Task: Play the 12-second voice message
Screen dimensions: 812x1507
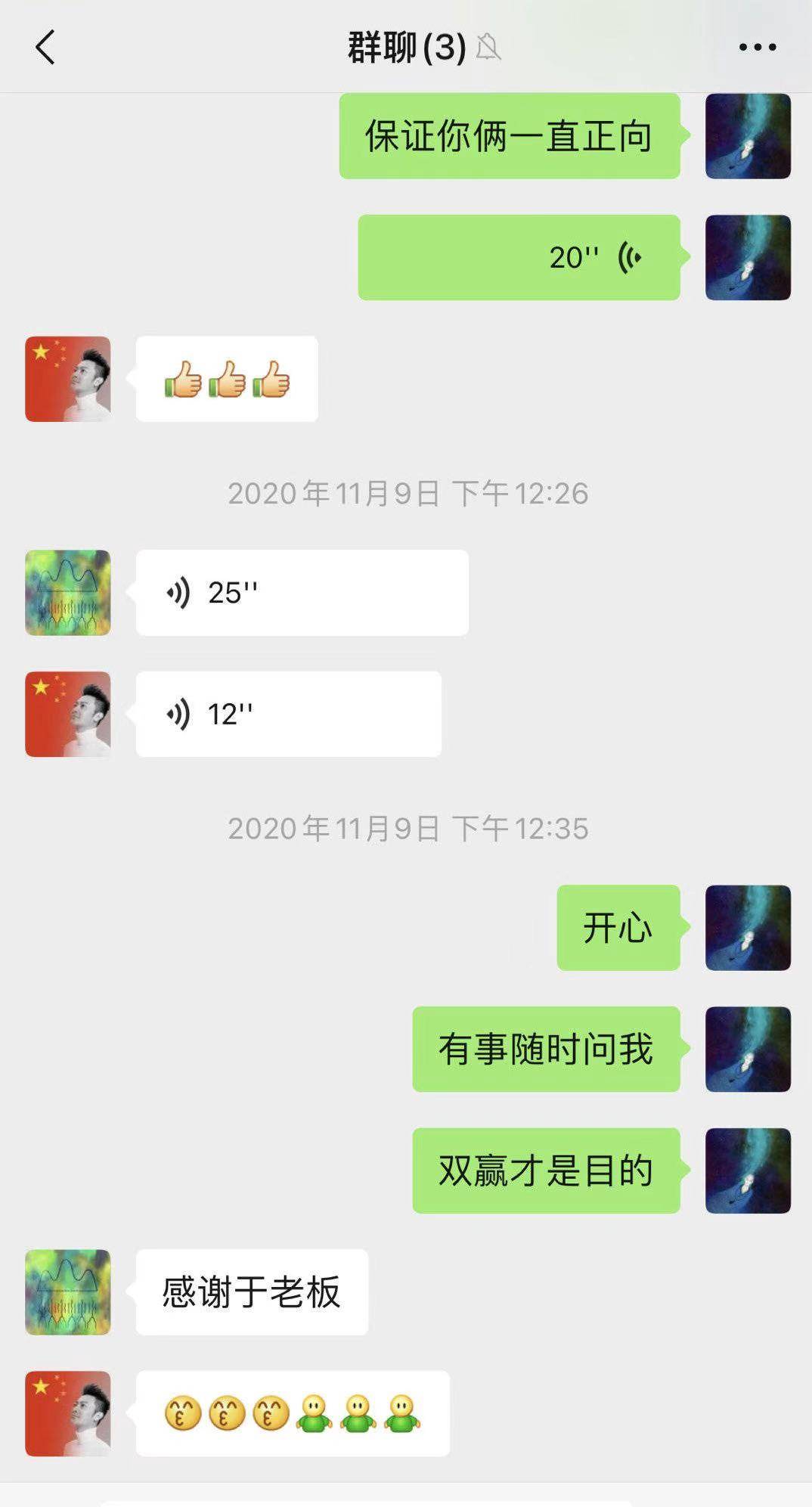Action: pyautogui.click(x=288, y=715)
